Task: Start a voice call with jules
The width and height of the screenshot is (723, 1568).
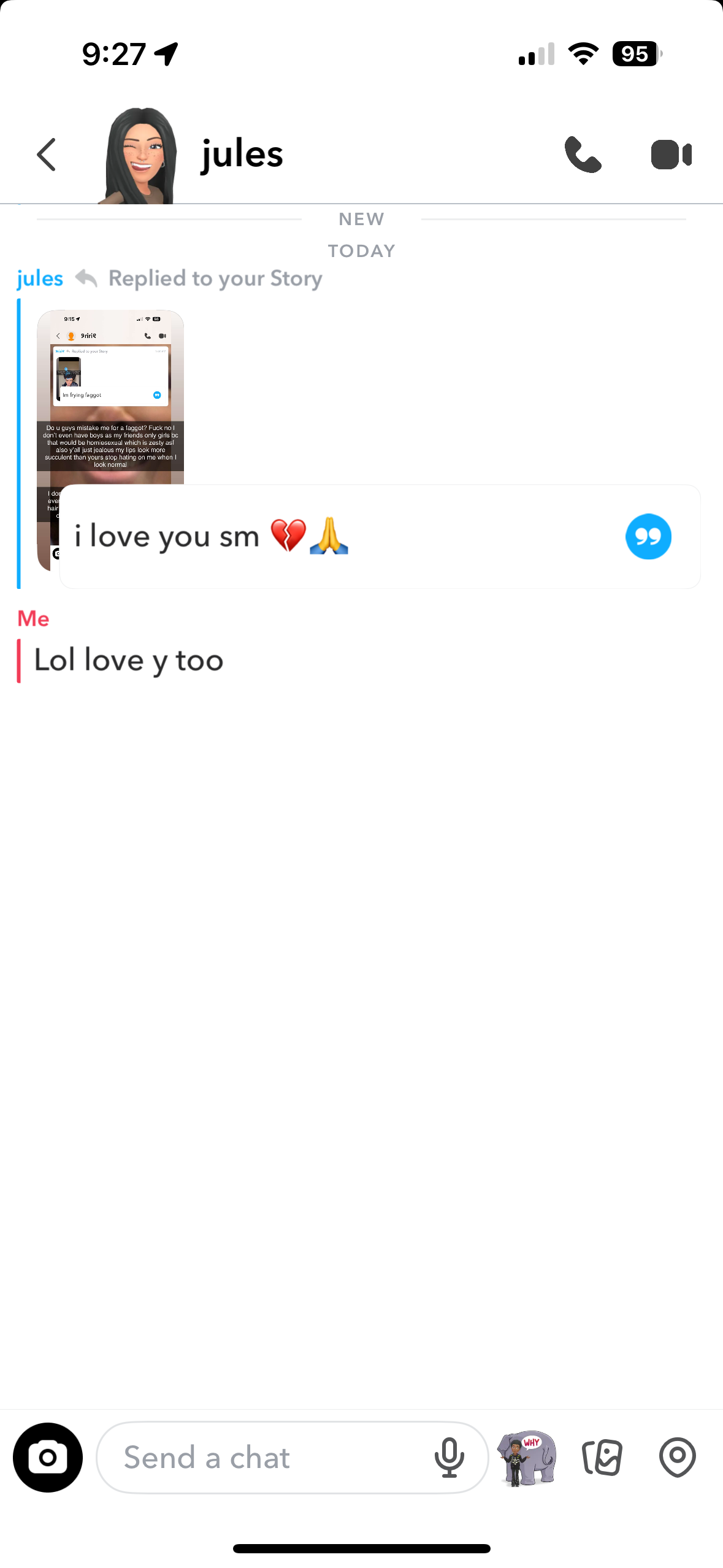Action: pyautogui.click(x=583, y=155)
